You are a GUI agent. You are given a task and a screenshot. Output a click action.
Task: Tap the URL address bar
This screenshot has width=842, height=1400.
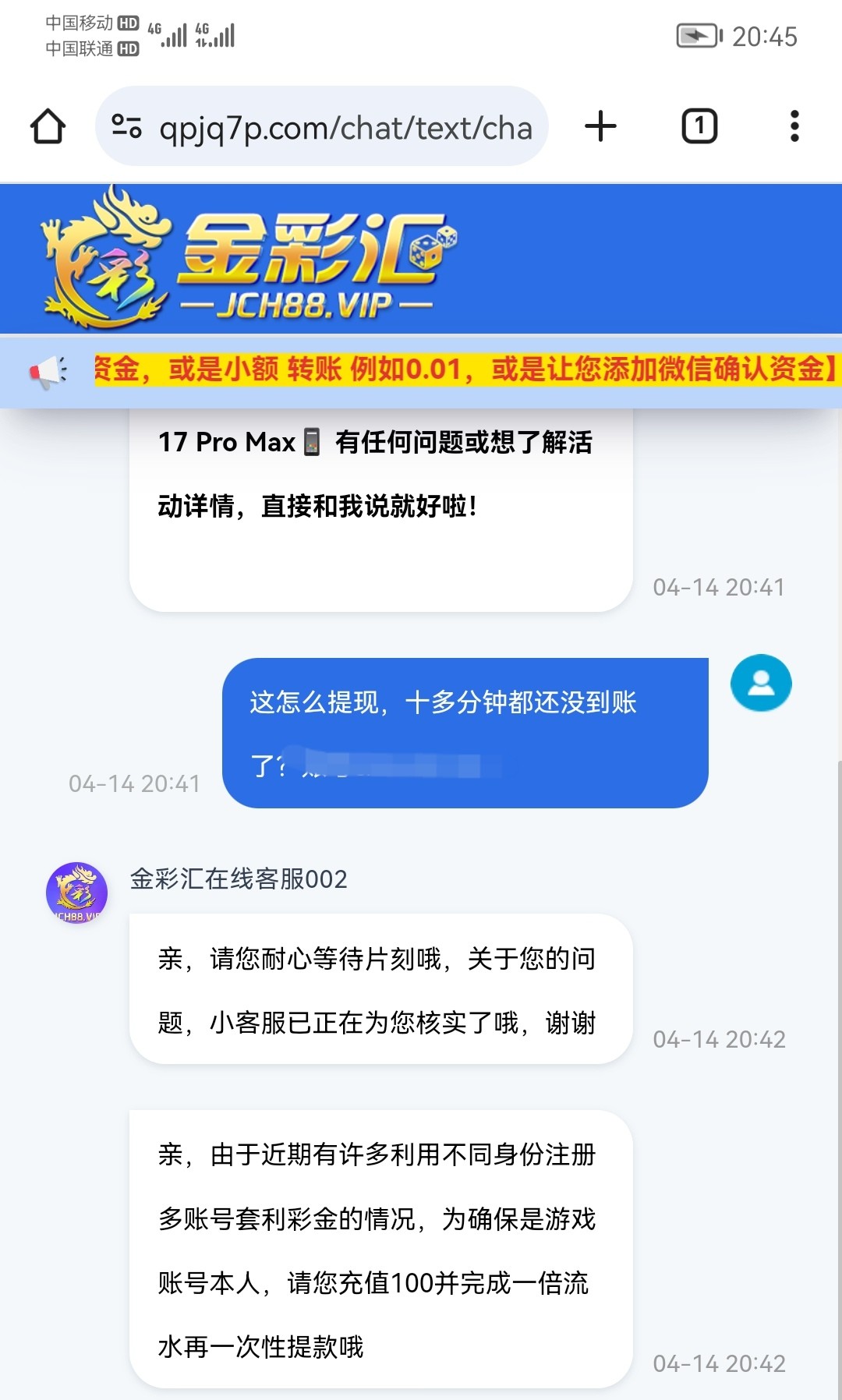coord(345,128)
